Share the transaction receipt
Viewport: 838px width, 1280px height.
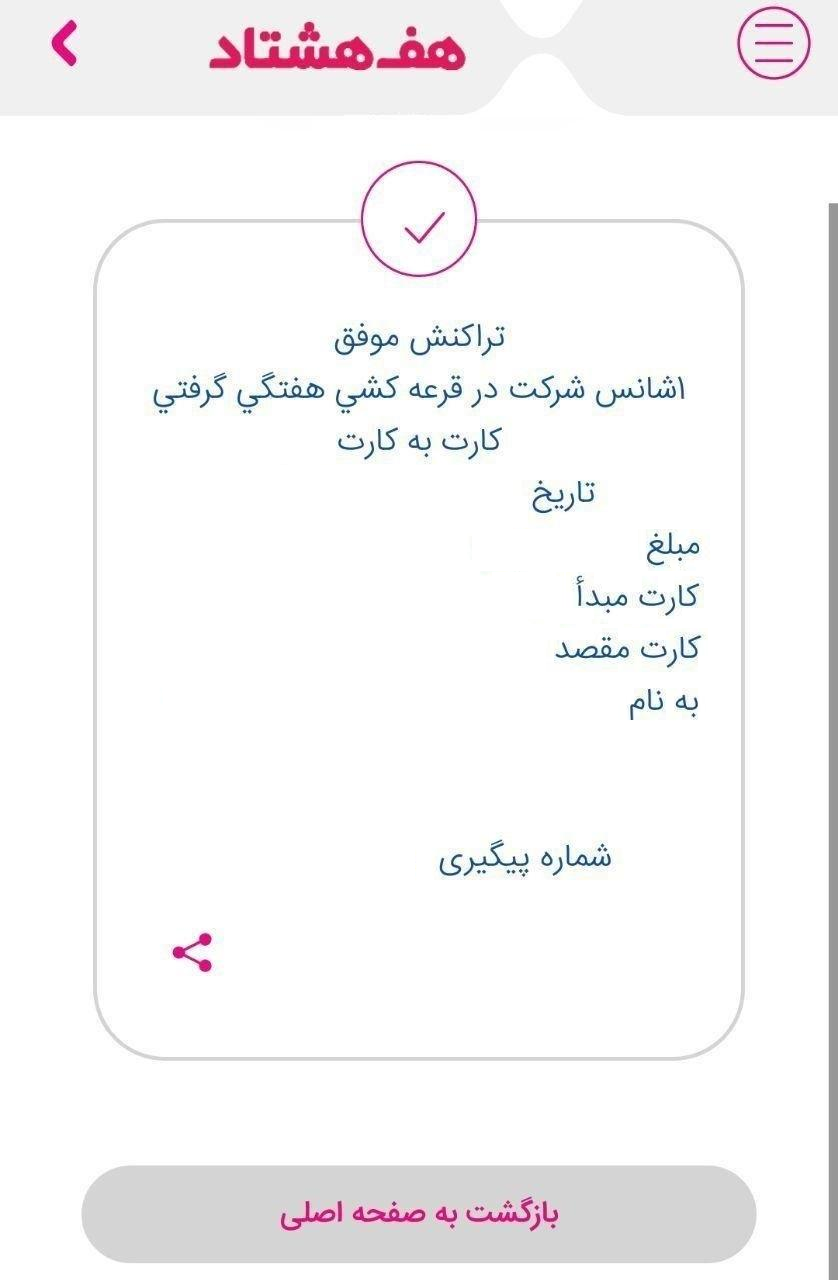pyautogui.click(x=192, y=952)
